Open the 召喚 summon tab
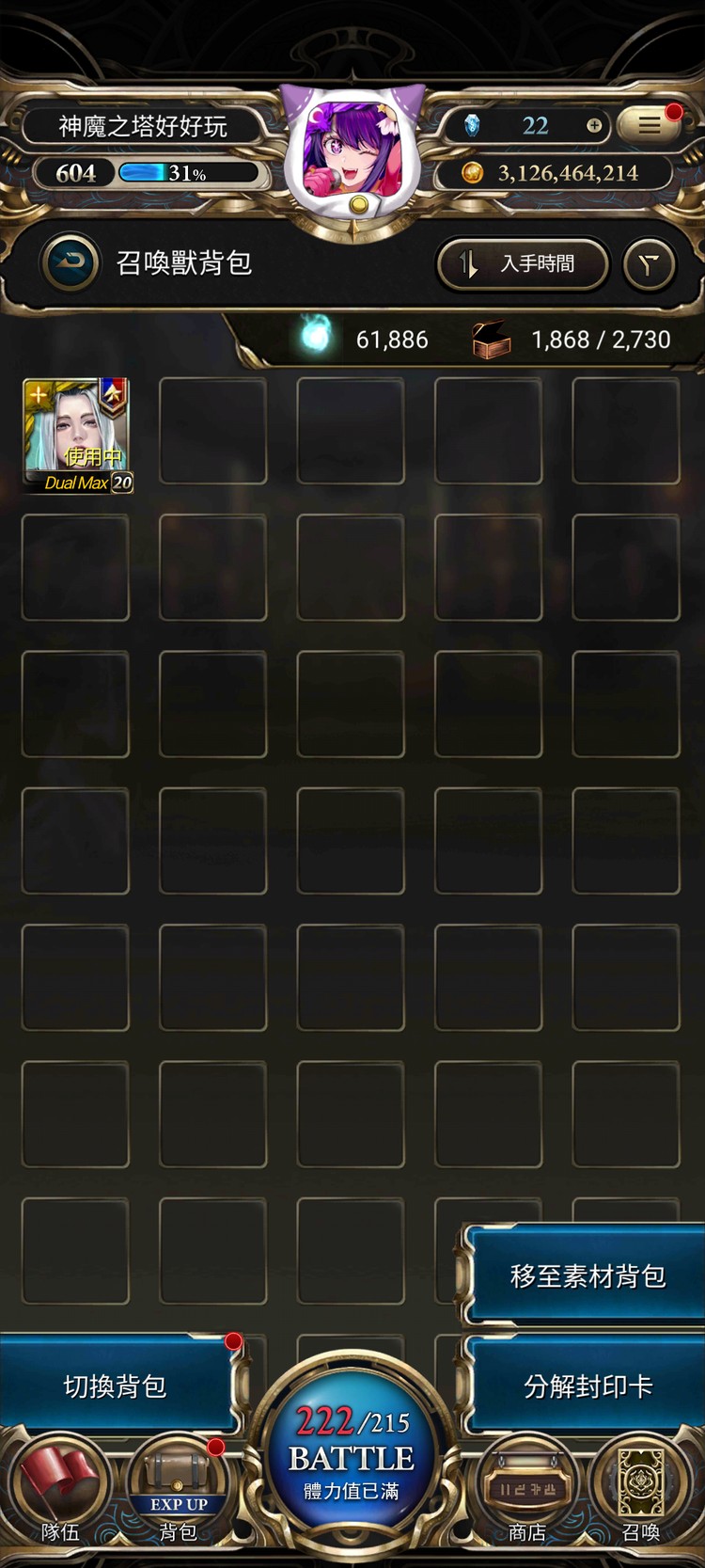 point(641,1494)
